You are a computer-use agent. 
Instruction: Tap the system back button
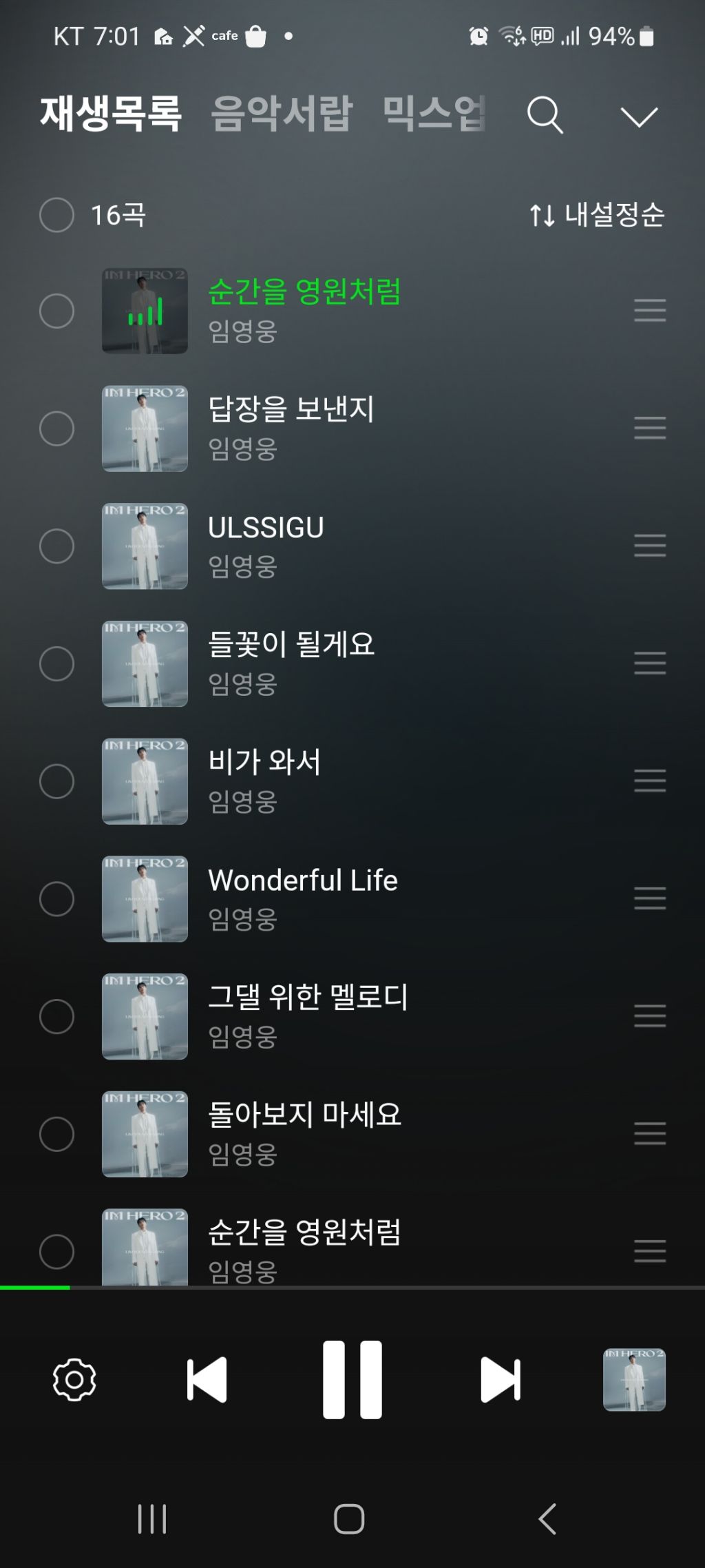pyautogui.click(x=547, y=1519)
